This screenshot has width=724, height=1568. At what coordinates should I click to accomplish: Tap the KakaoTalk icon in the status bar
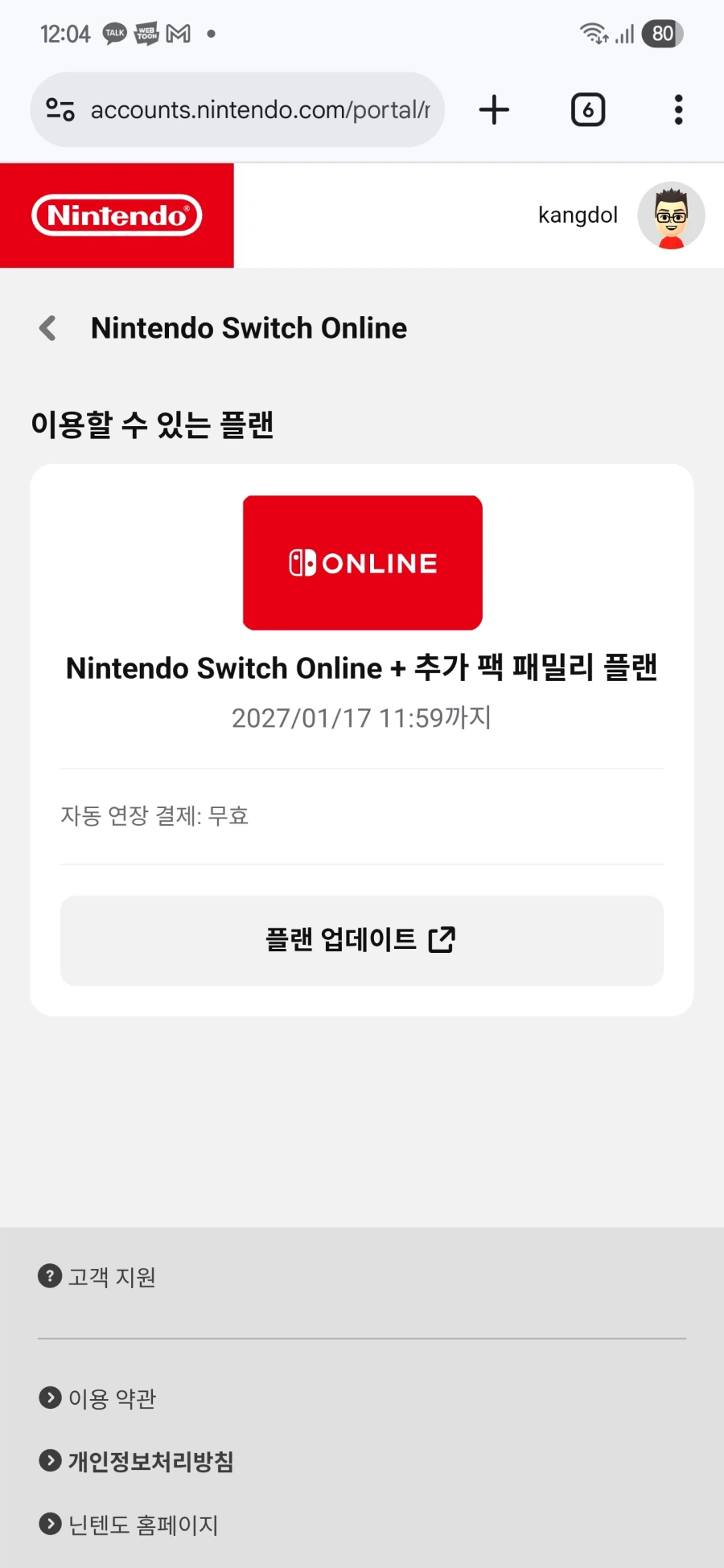114,33
